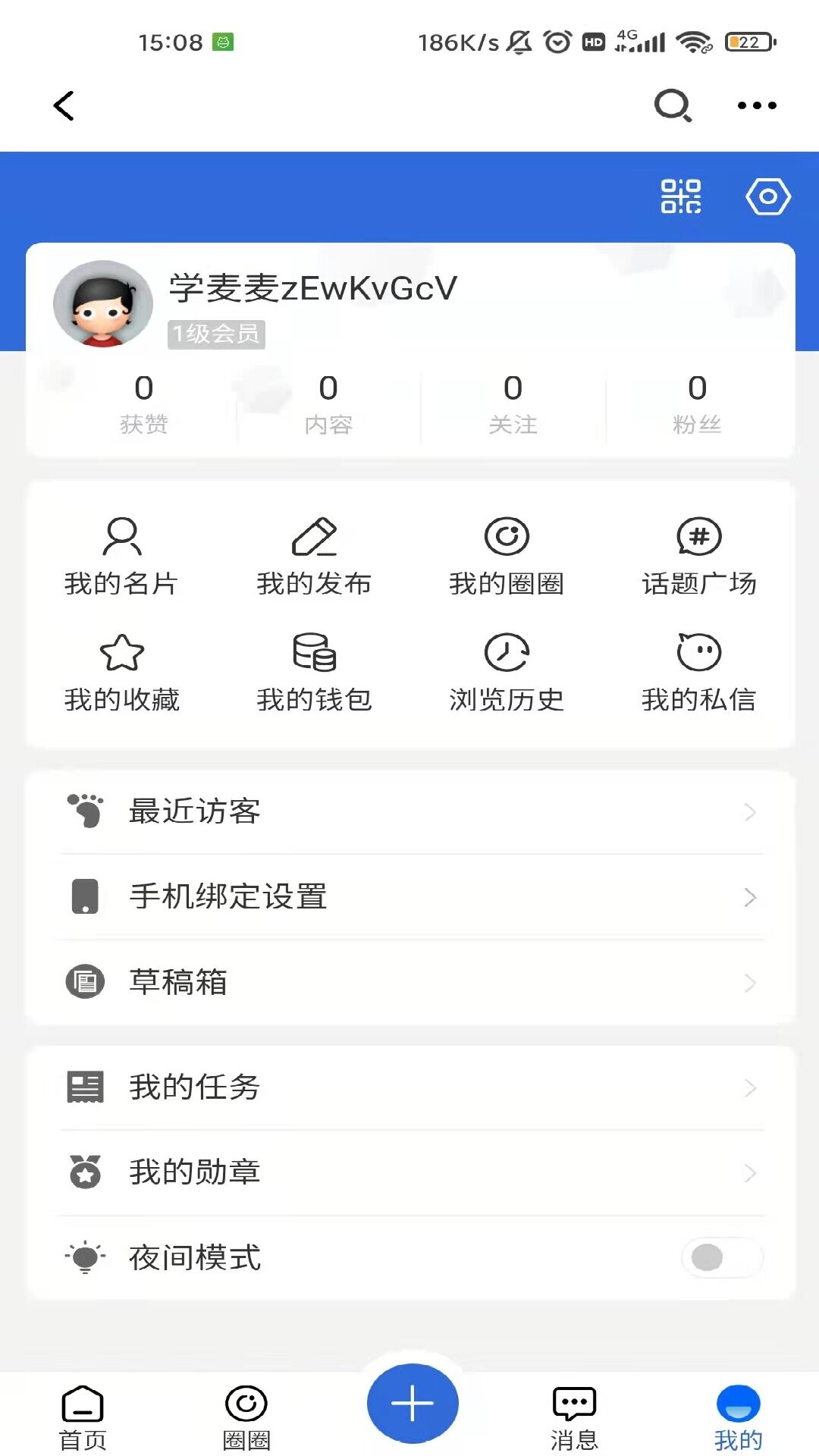
Task: Open the QR code scanner icon
Action: 681,196
